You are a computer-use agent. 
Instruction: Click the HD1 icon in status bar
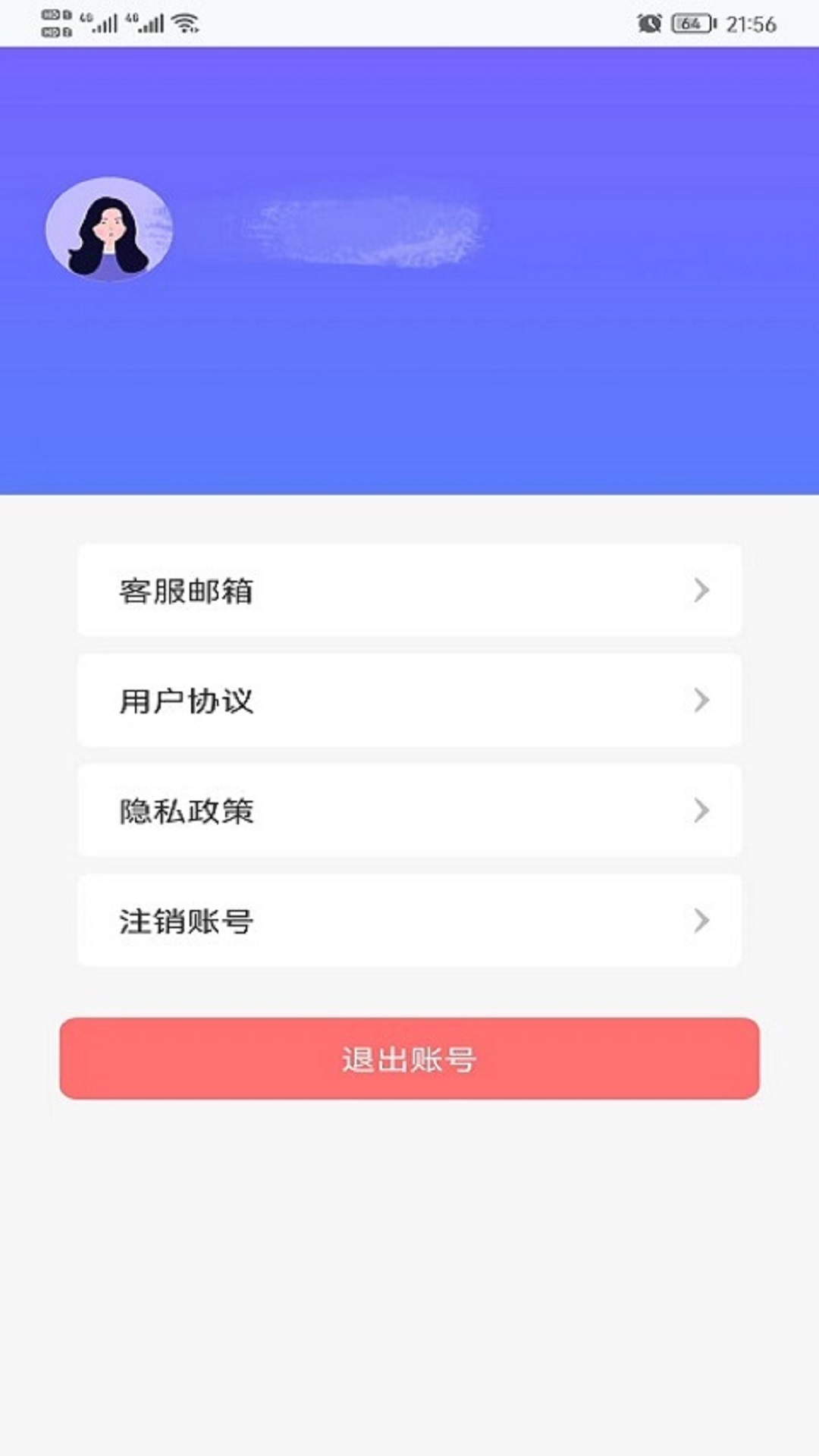[49, 14]
